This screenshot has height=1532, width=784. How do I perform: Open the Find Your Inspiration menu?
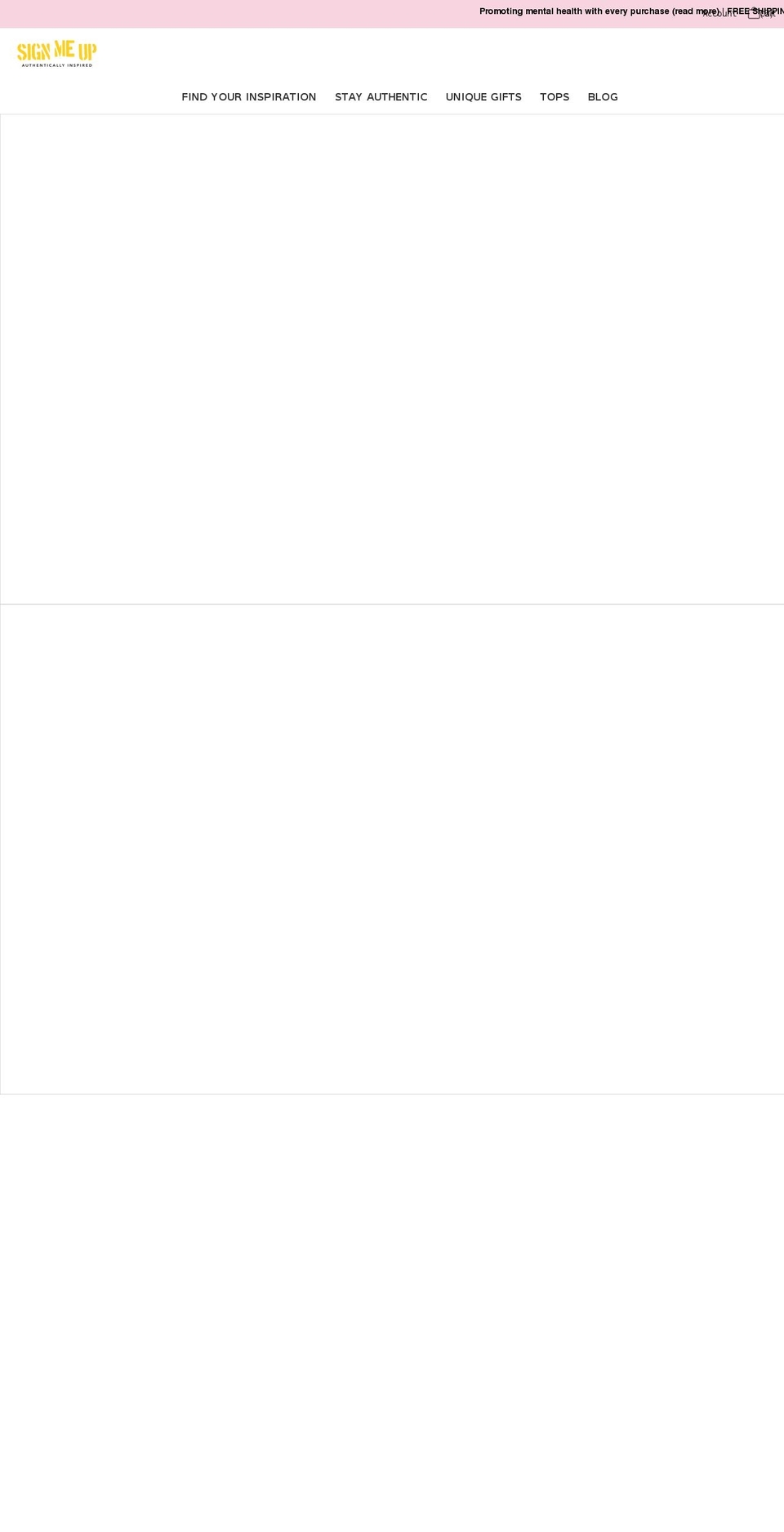[x=248, y=97]
